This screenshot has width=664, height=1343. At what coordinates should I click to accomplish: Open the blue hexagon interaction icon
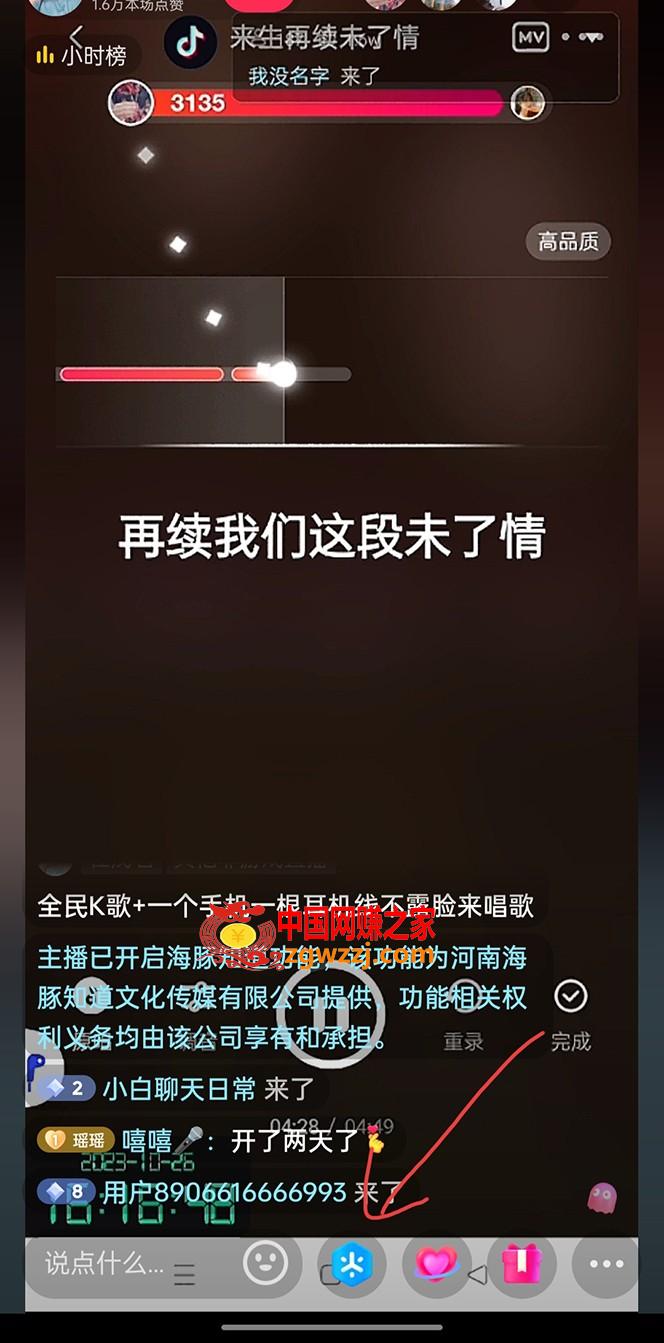pos(352,1264)
